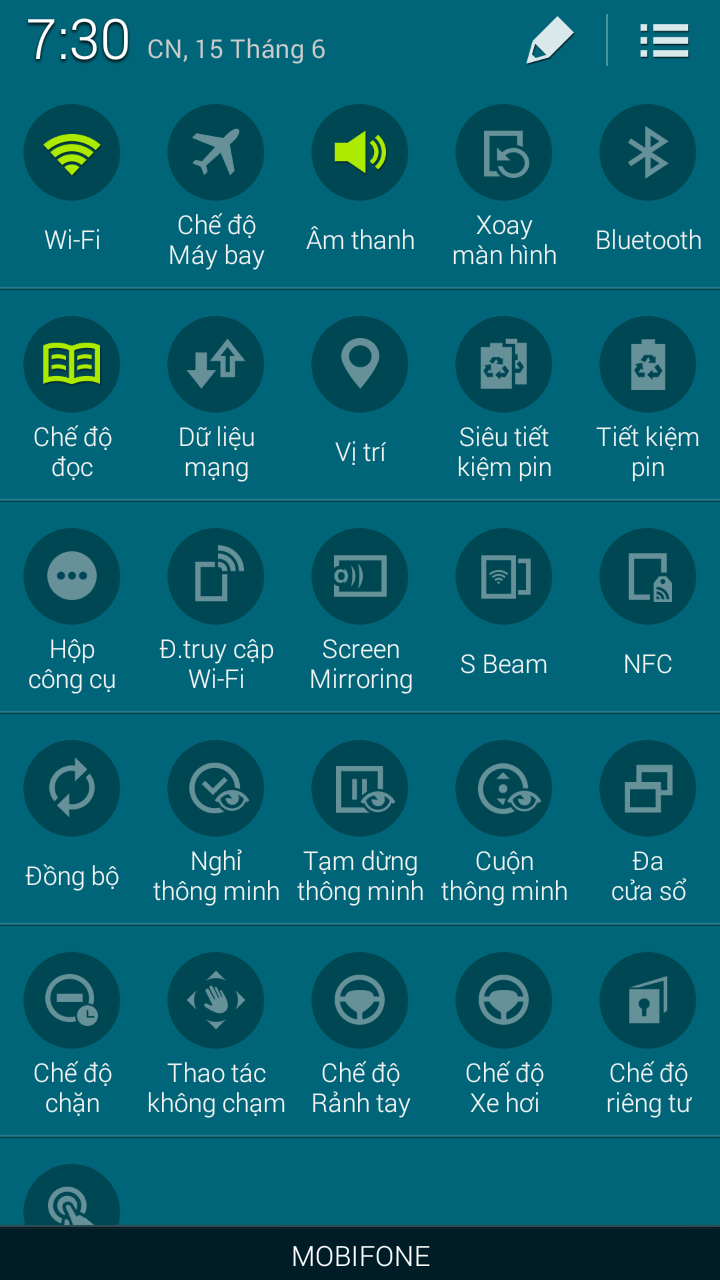Enable the Hộp công cụ toolbox

coord(72,577)
